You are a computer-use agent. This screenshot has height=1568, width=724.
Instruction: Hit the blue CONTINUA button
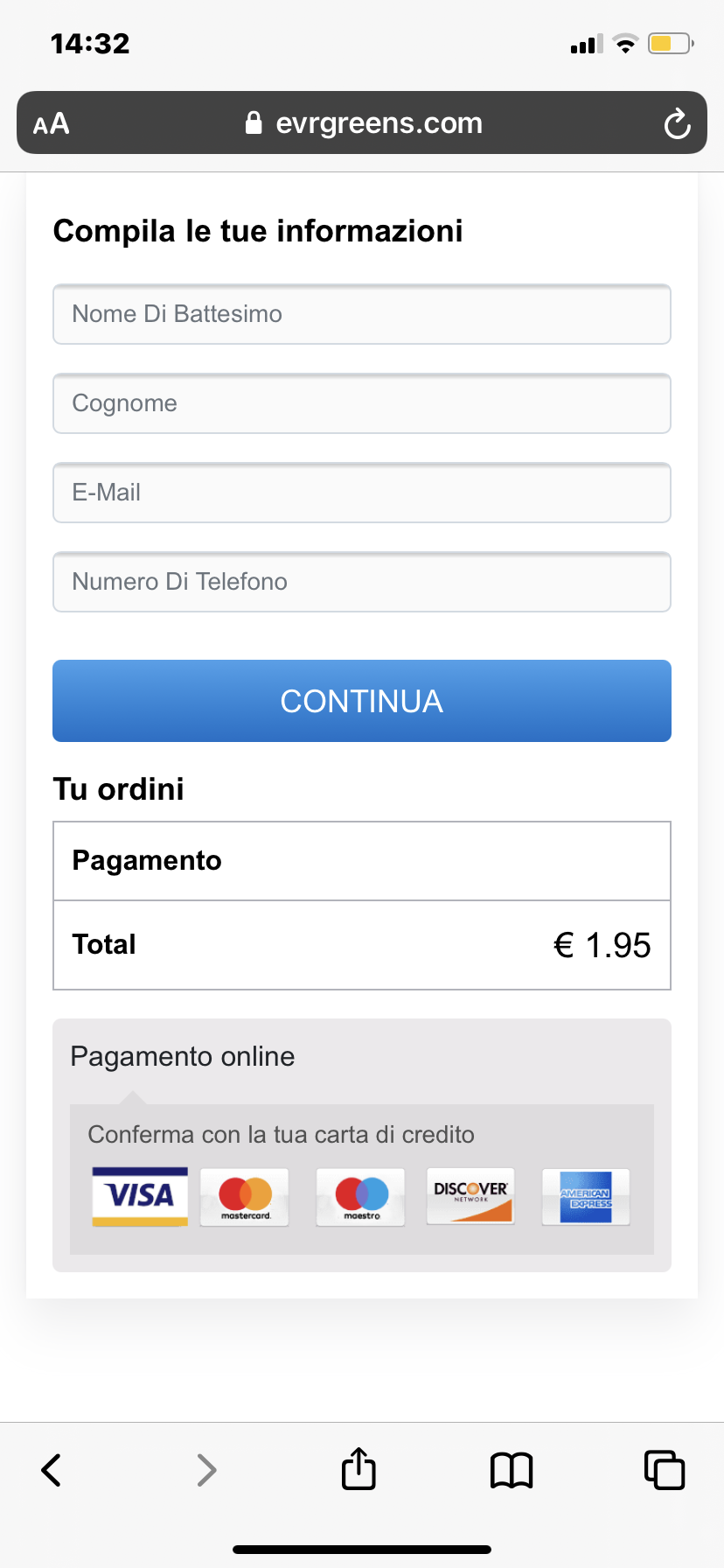point(362,701)
